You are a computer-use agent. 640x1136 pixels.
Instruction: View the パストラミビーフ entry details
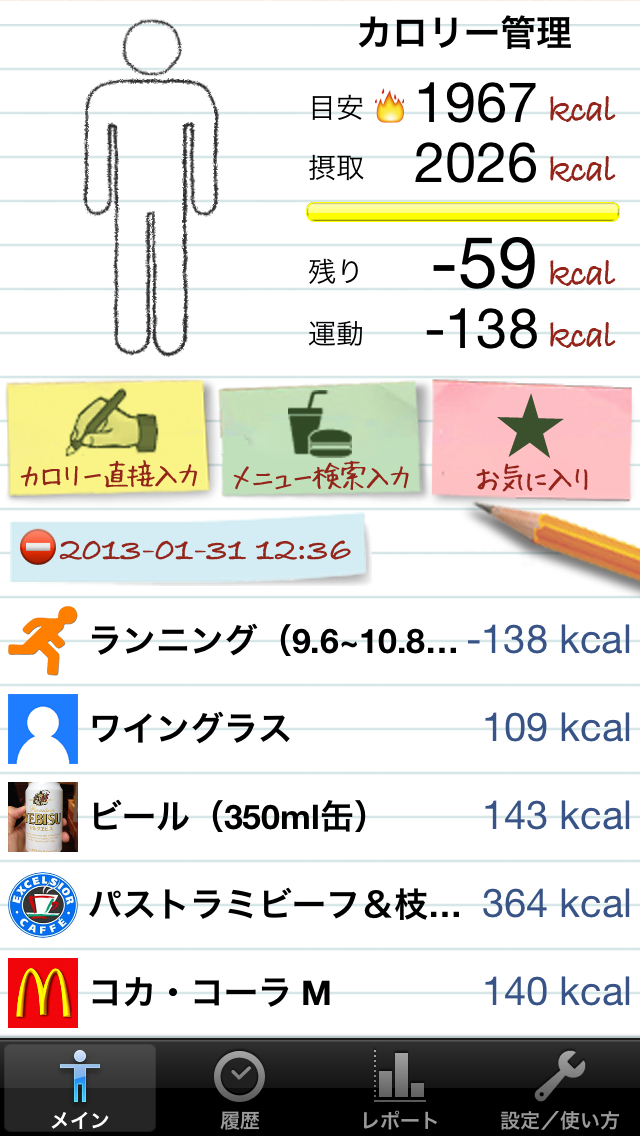click(x=320, y=904)
